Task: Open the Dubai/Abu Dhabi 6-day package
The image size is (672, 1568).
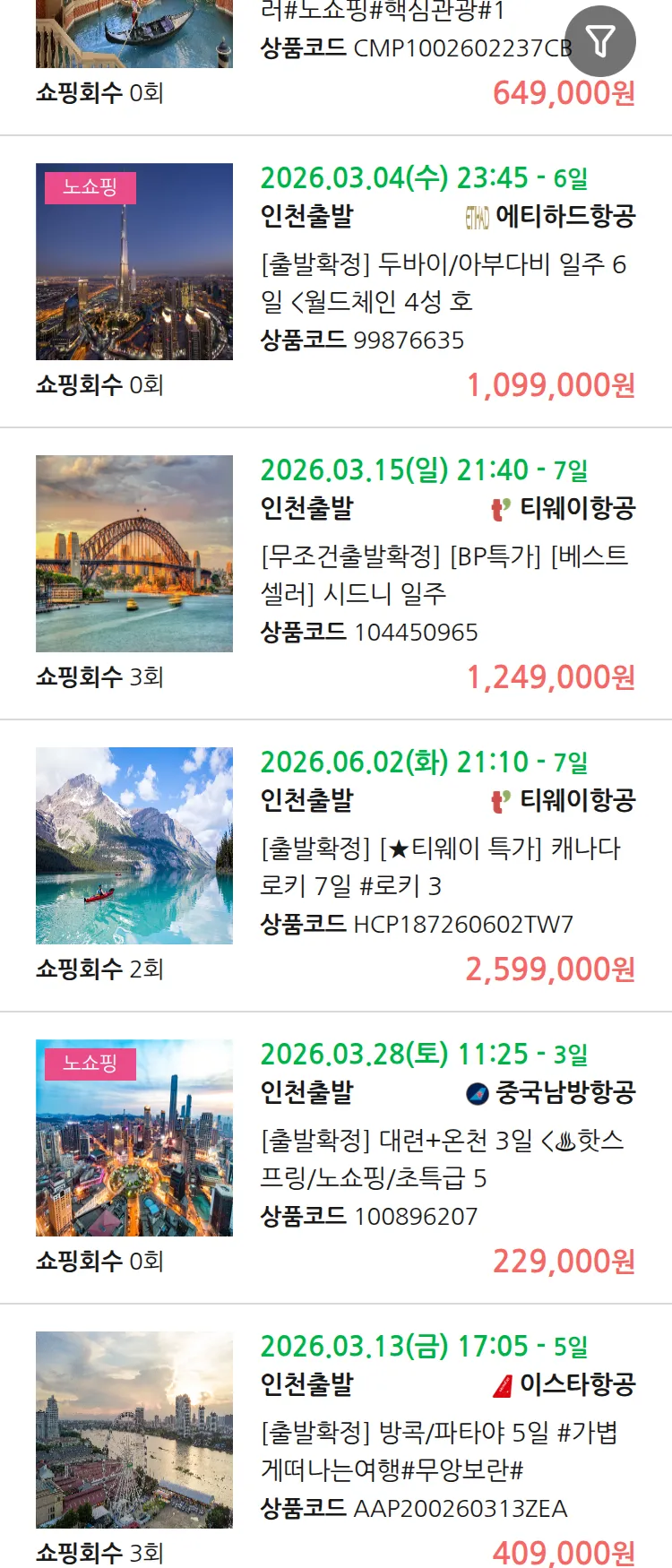Action: pyautogui.click(x=444, y=283)
